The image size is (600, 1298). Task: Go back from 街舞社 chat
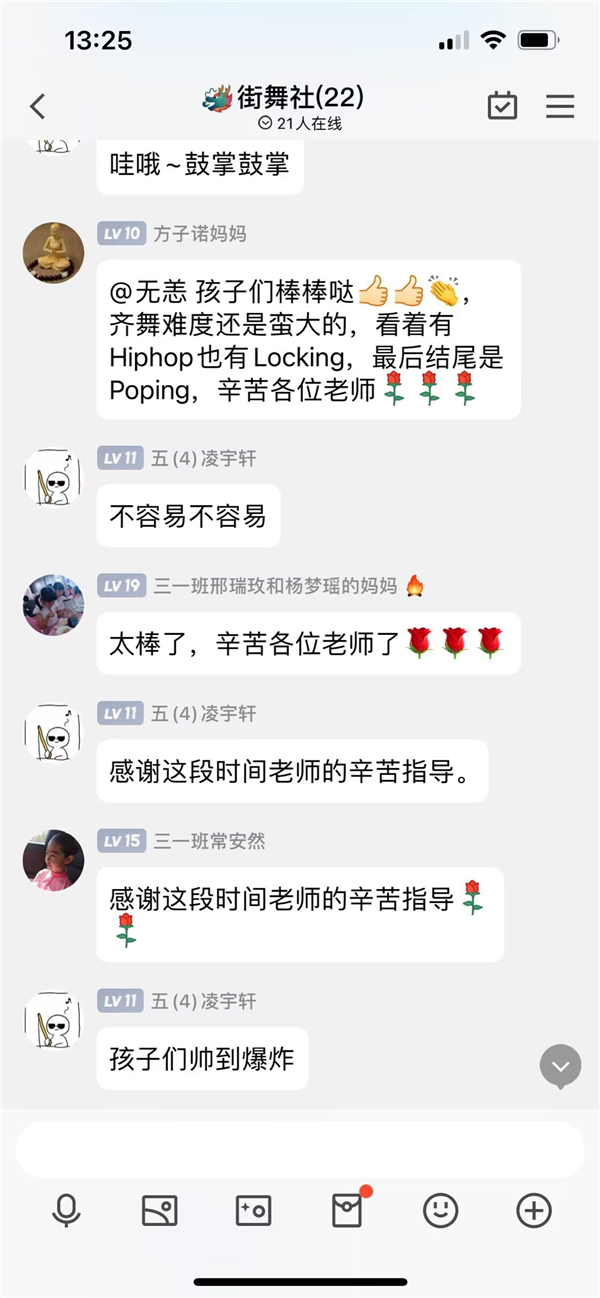point(38,106)
